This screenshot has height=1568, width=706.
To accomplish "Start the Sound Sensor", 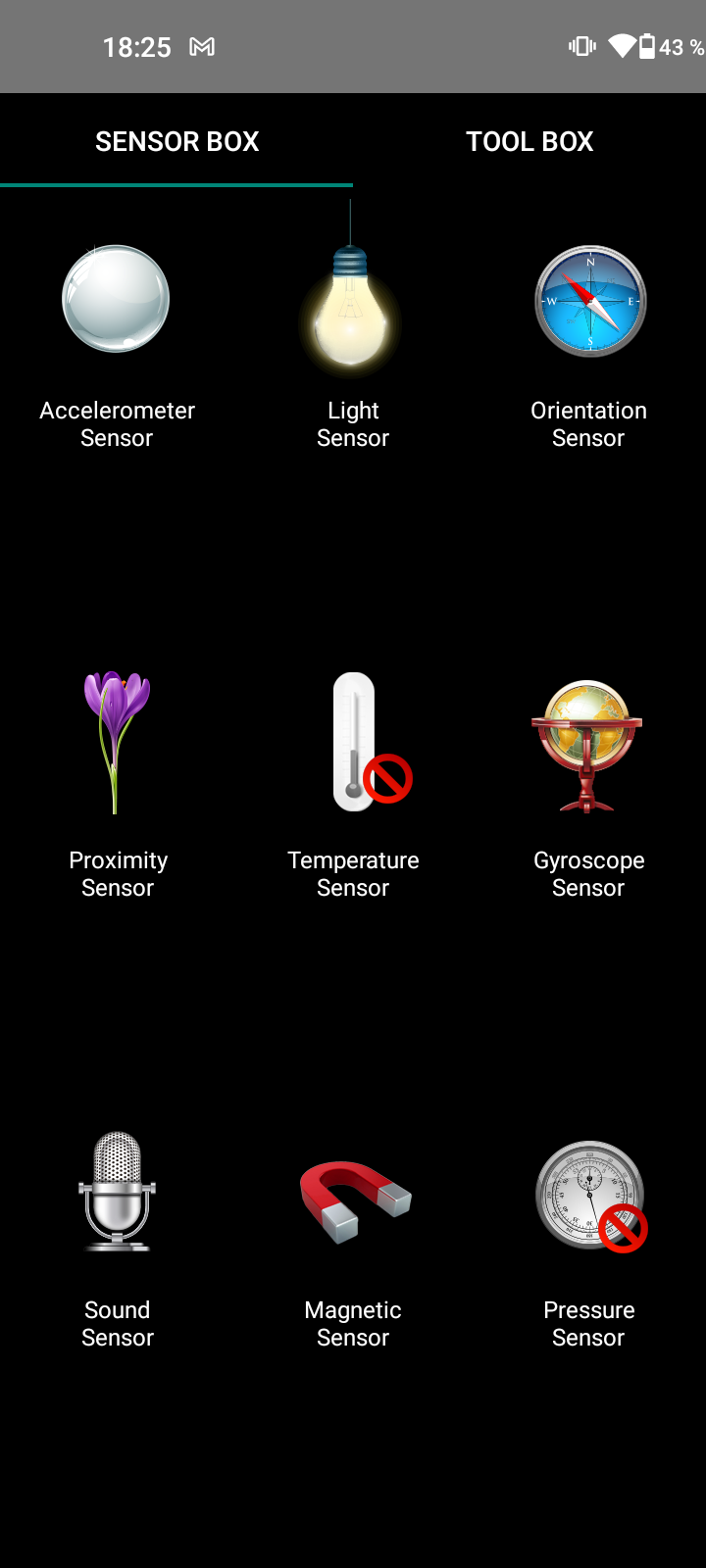I will pos(117,1192).
